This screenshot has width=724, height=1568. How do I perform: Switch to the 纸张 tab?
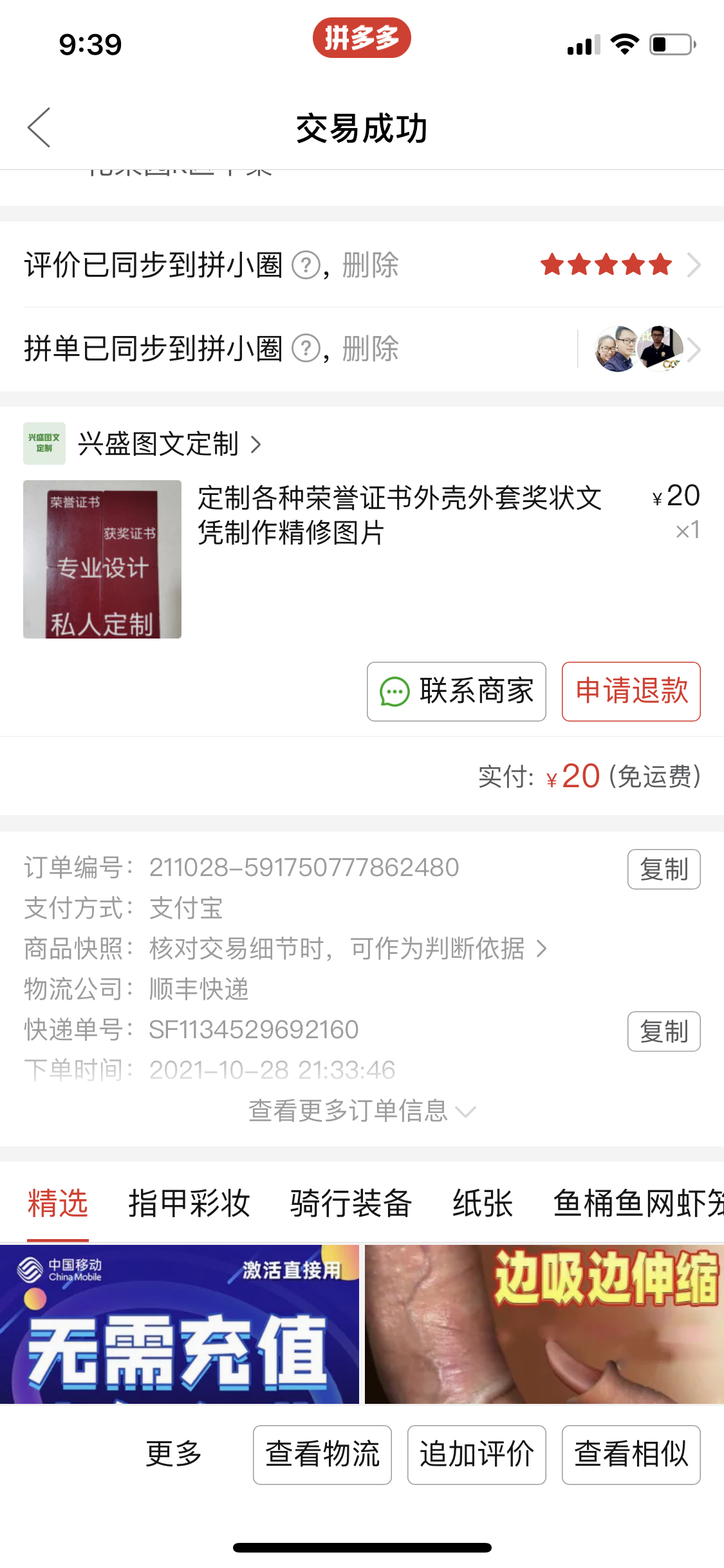tap(483, 1203)
